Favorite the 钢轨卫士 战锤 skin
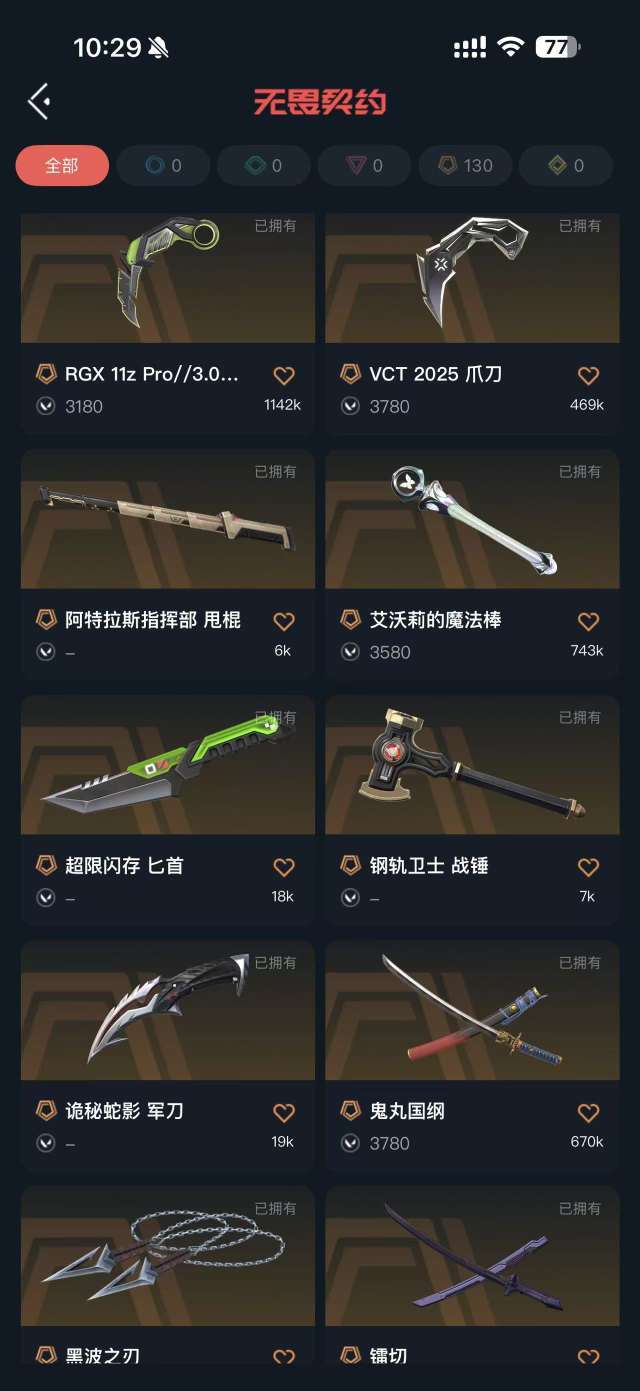Viewport: 640px width, 1391px height. click(x=589, y=866)
